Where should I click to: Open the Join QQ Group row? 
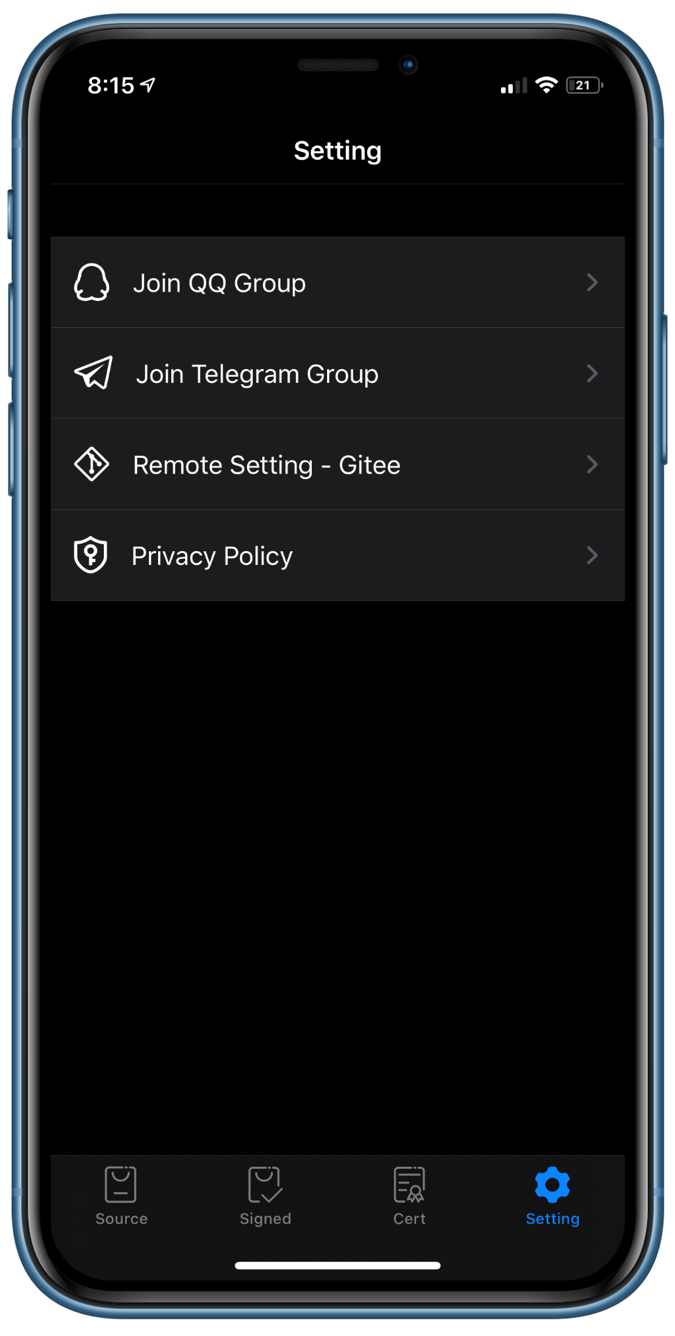point(337,283)
